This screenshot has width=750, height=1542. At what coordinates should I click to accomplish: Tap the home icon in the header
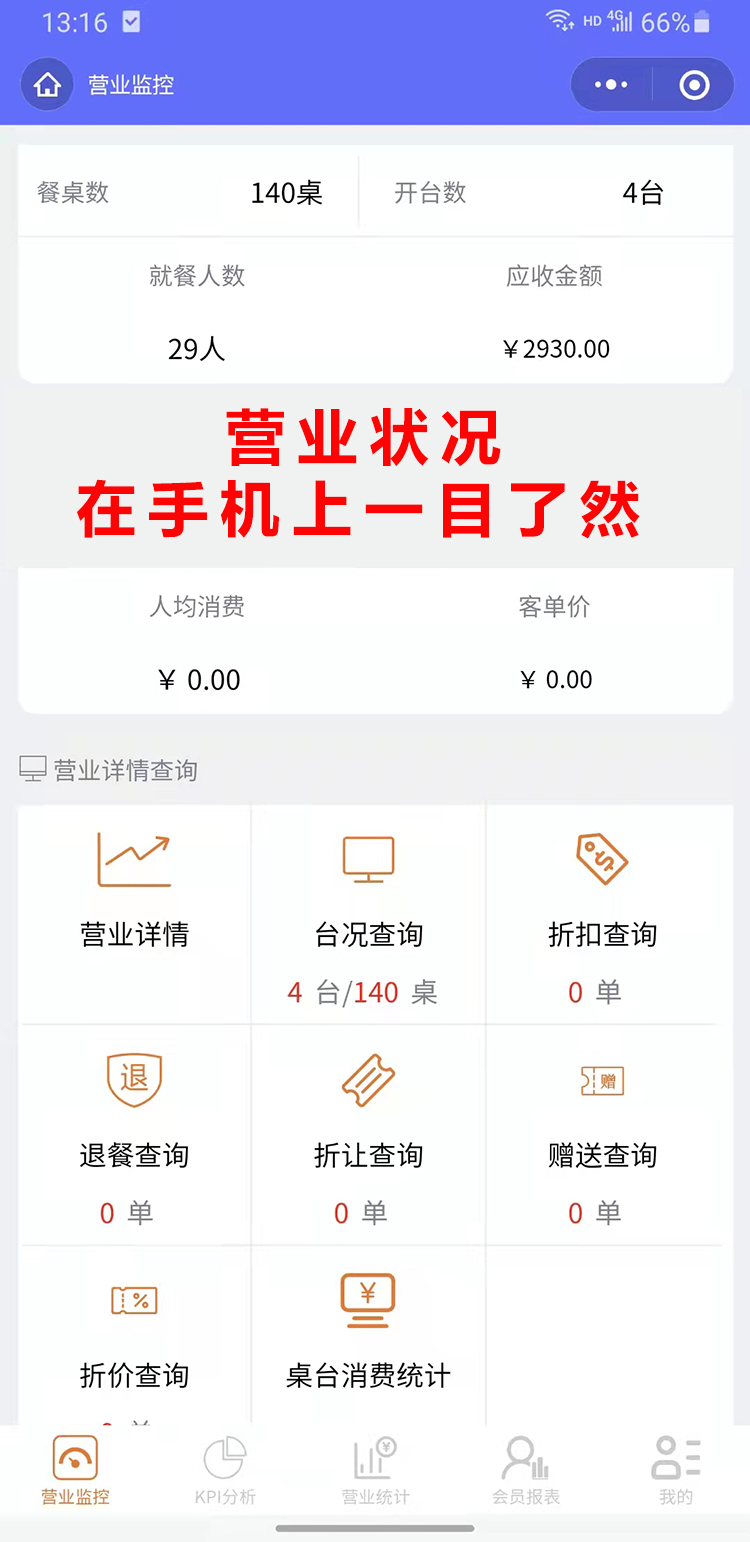click(x=47, y=85)
